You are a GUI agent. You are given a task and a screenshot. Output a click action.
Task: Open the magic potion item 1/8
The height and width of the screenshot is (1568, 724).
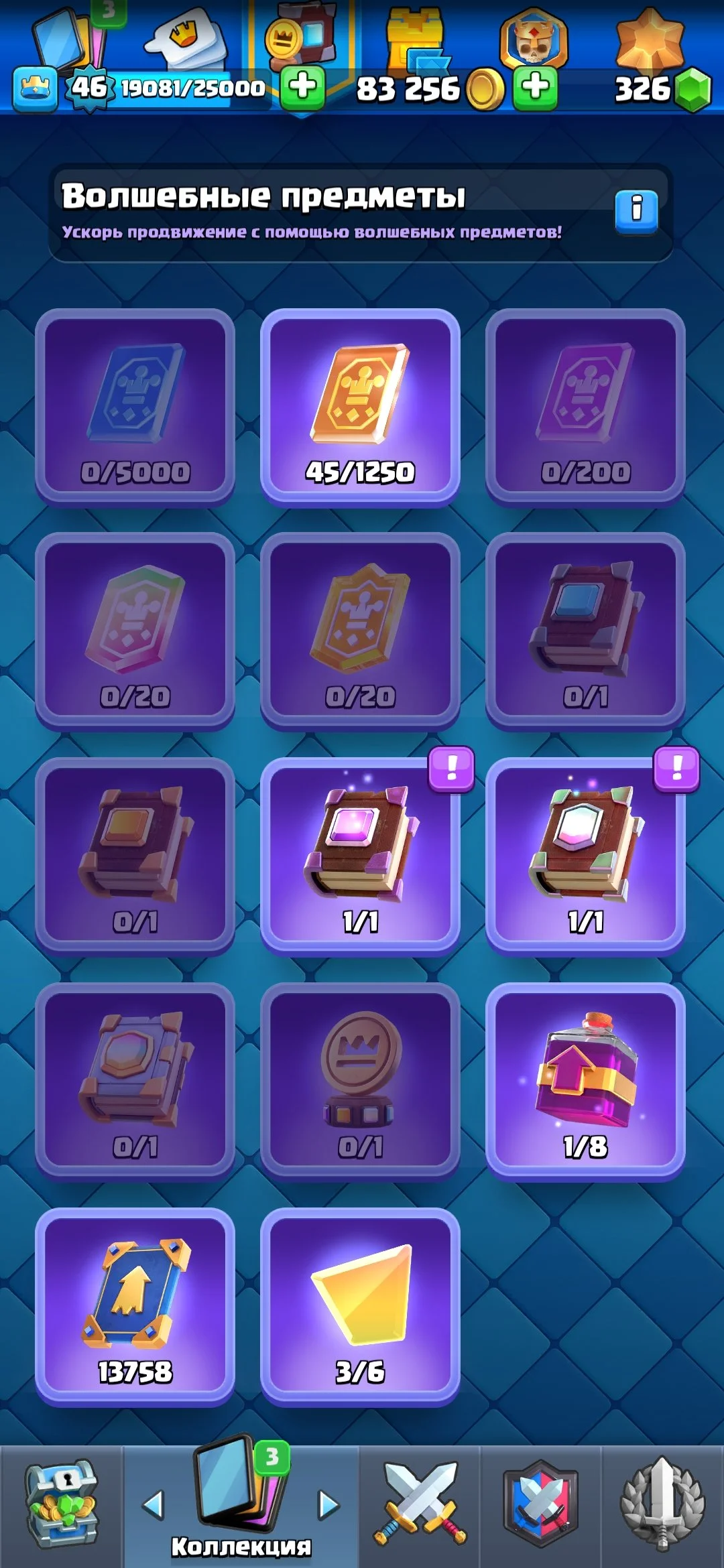click(585, 1082)
